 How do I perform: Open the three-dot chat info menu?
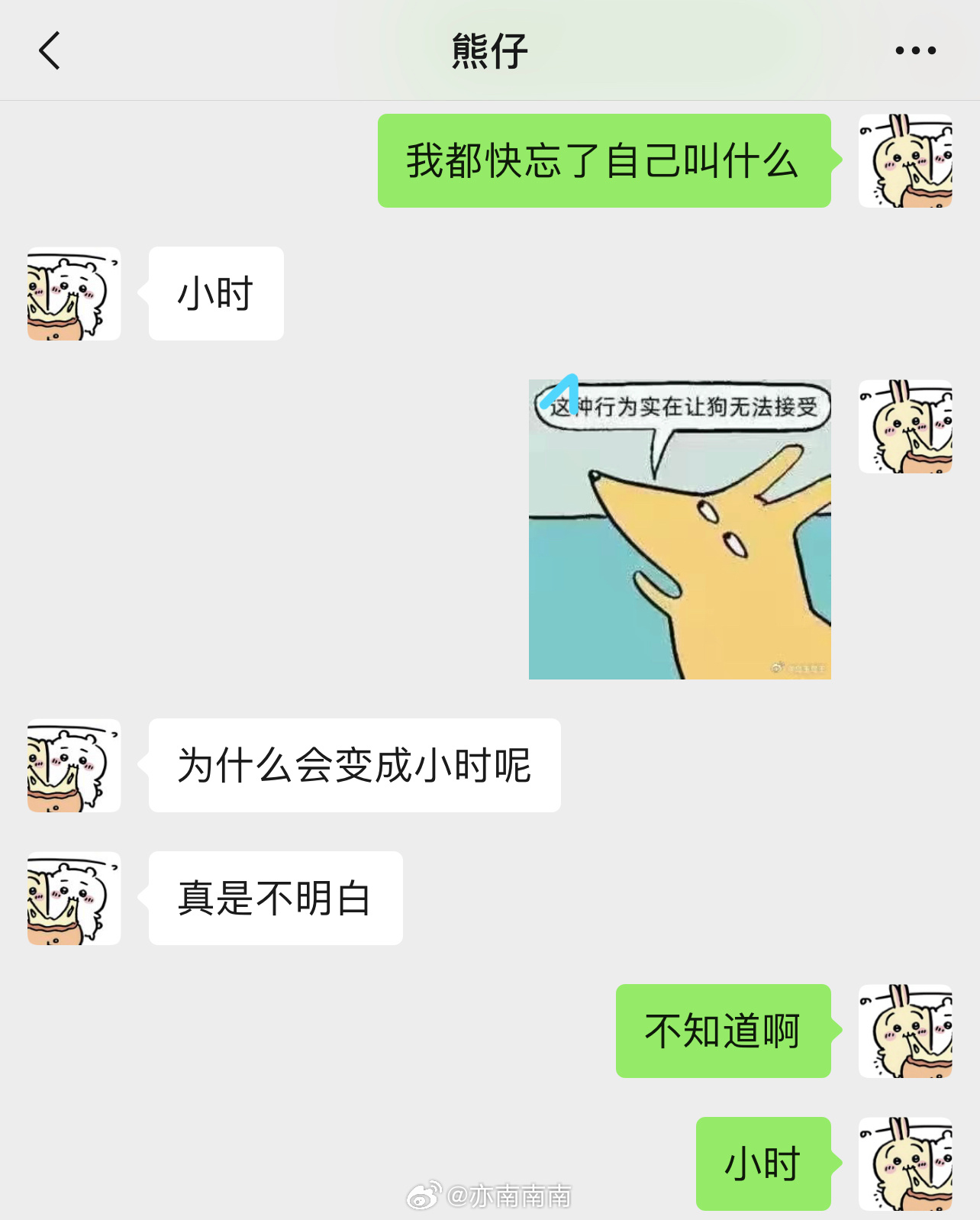[915, 51]
